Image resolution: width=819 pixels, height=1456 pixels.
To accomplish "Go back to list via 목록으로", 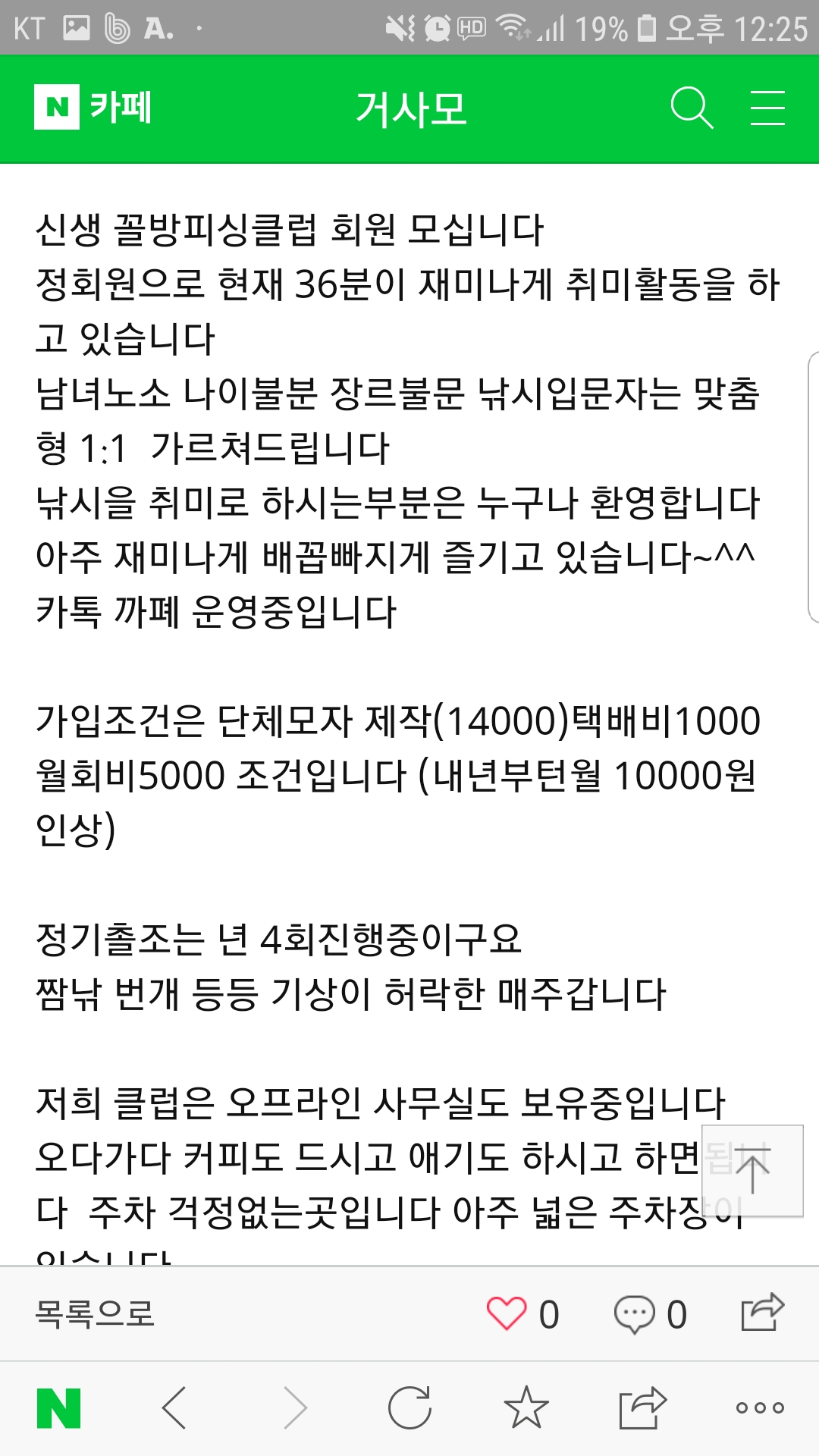I will (95, 1313).
